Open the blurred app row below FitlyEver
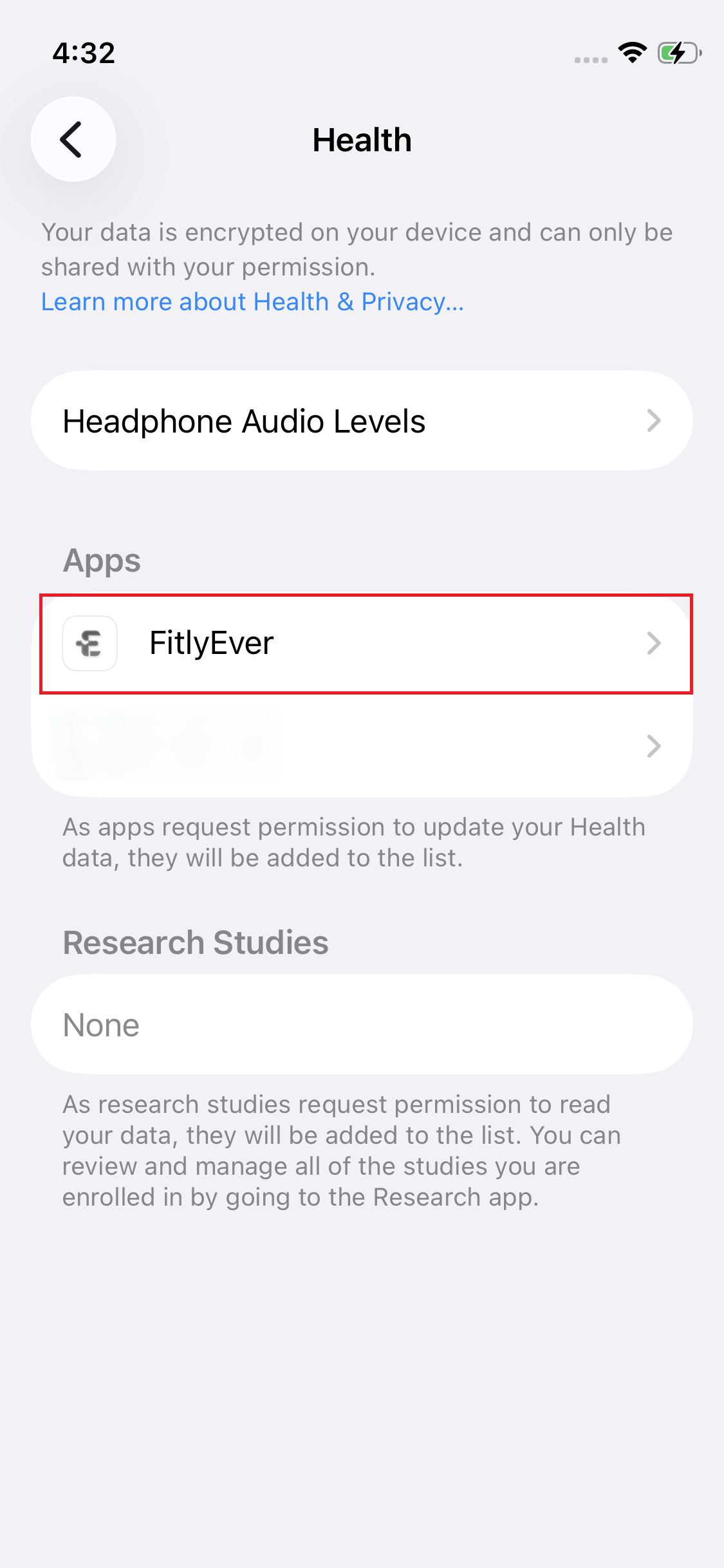Image resolution: width=724 pixels, height=1568 pixels. [362, 746]
